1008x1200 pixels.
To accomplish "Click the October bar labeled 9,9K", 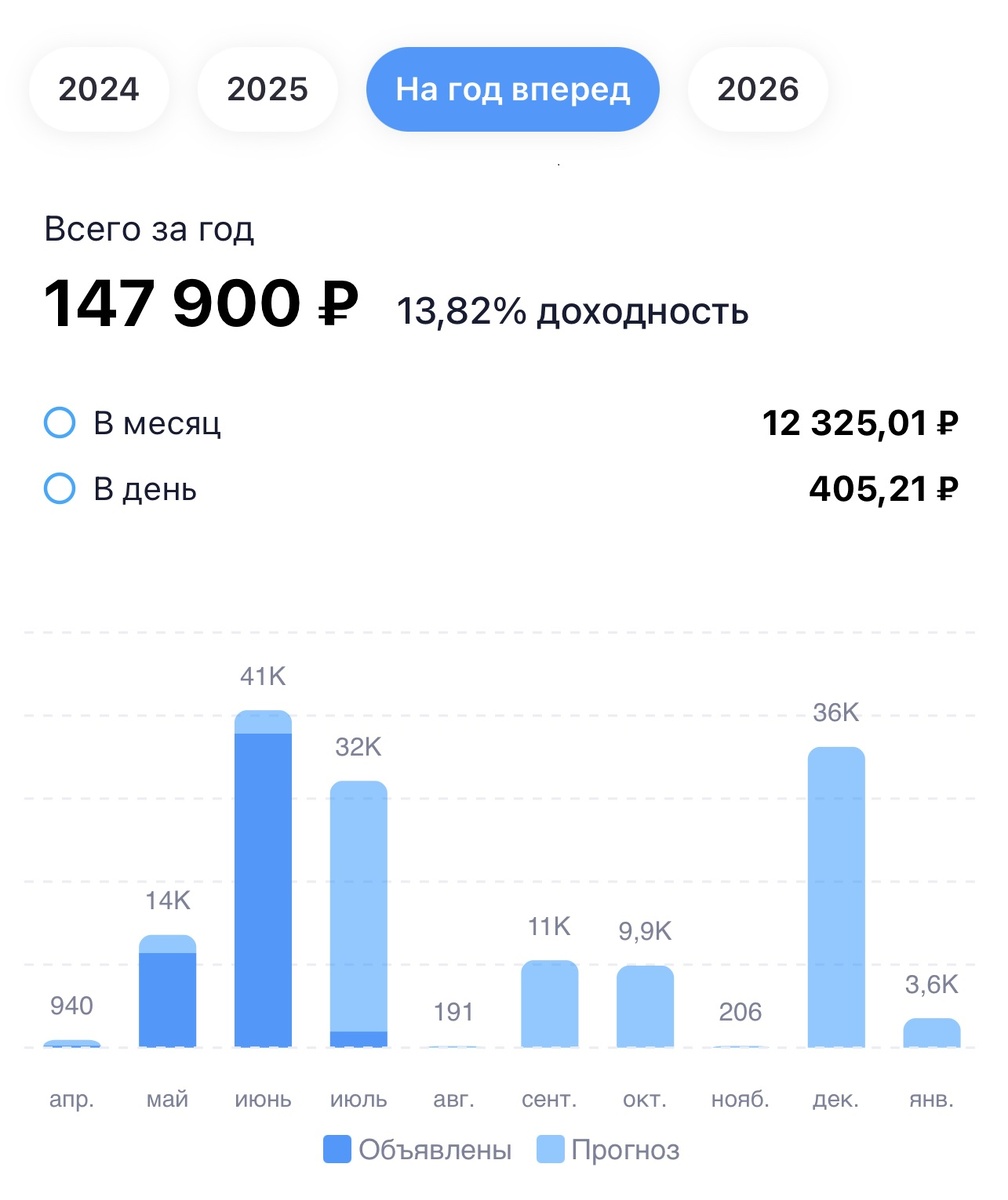I will 646,1005.
